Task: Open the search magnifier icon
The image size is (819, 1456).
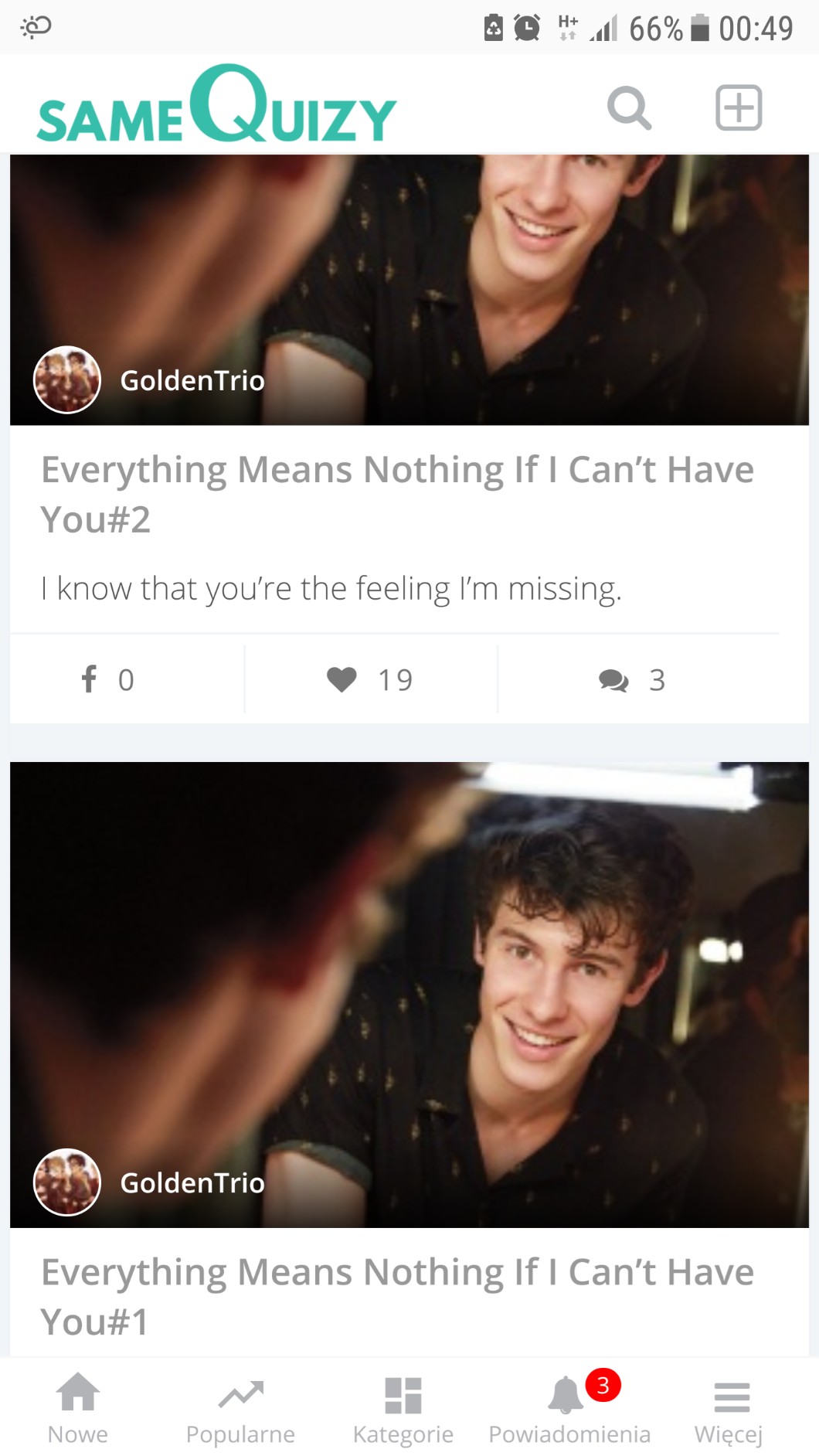Action: point(629,107)
